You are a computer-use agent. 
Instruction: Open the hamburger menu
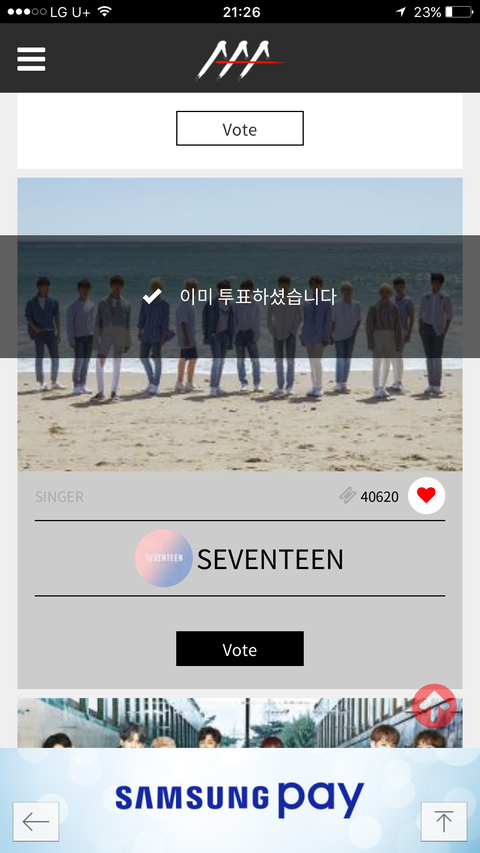point(31,59)
